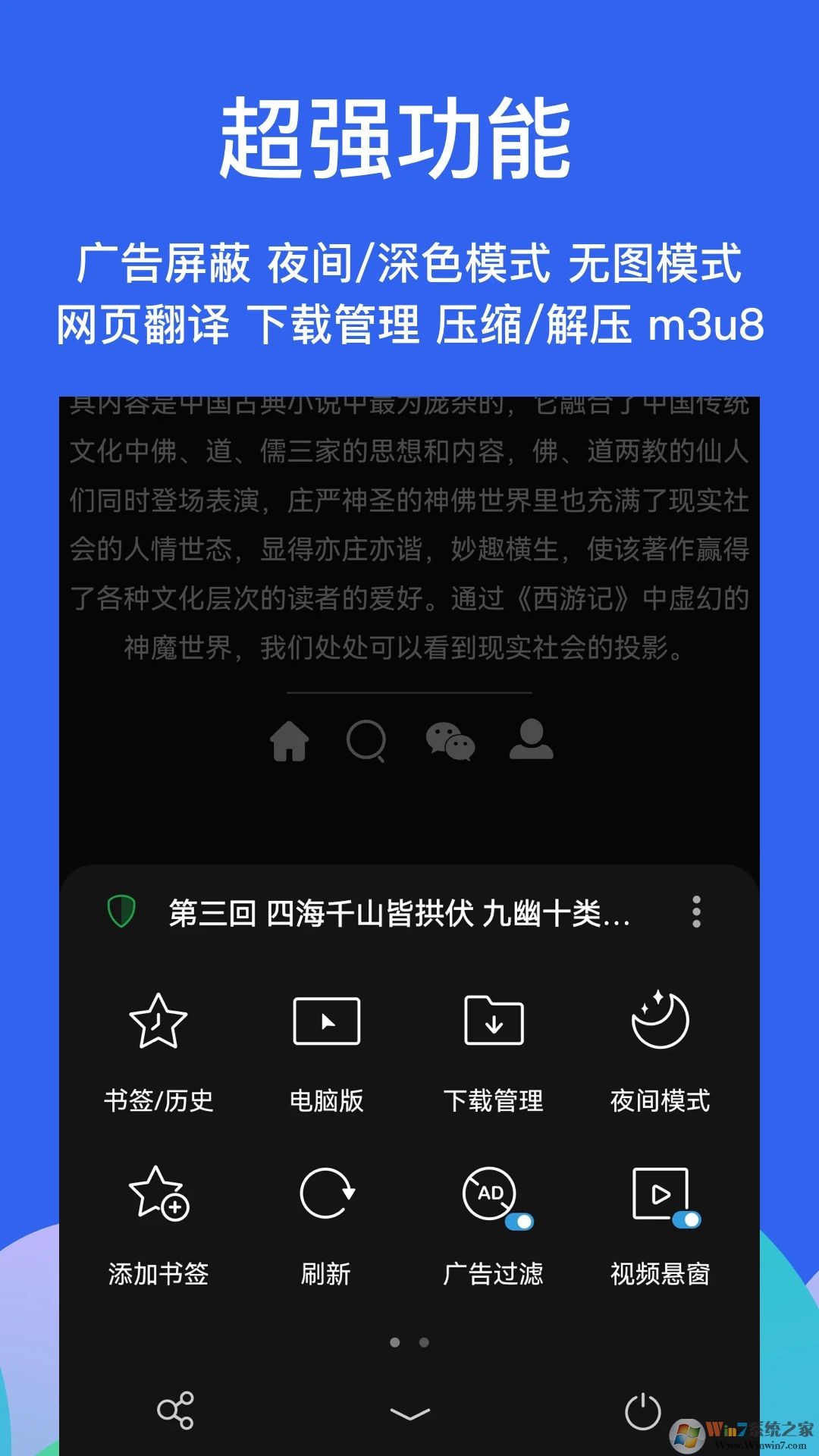
Task: Tap the WeChat icon on the page
Action: (x=453, y=744)
